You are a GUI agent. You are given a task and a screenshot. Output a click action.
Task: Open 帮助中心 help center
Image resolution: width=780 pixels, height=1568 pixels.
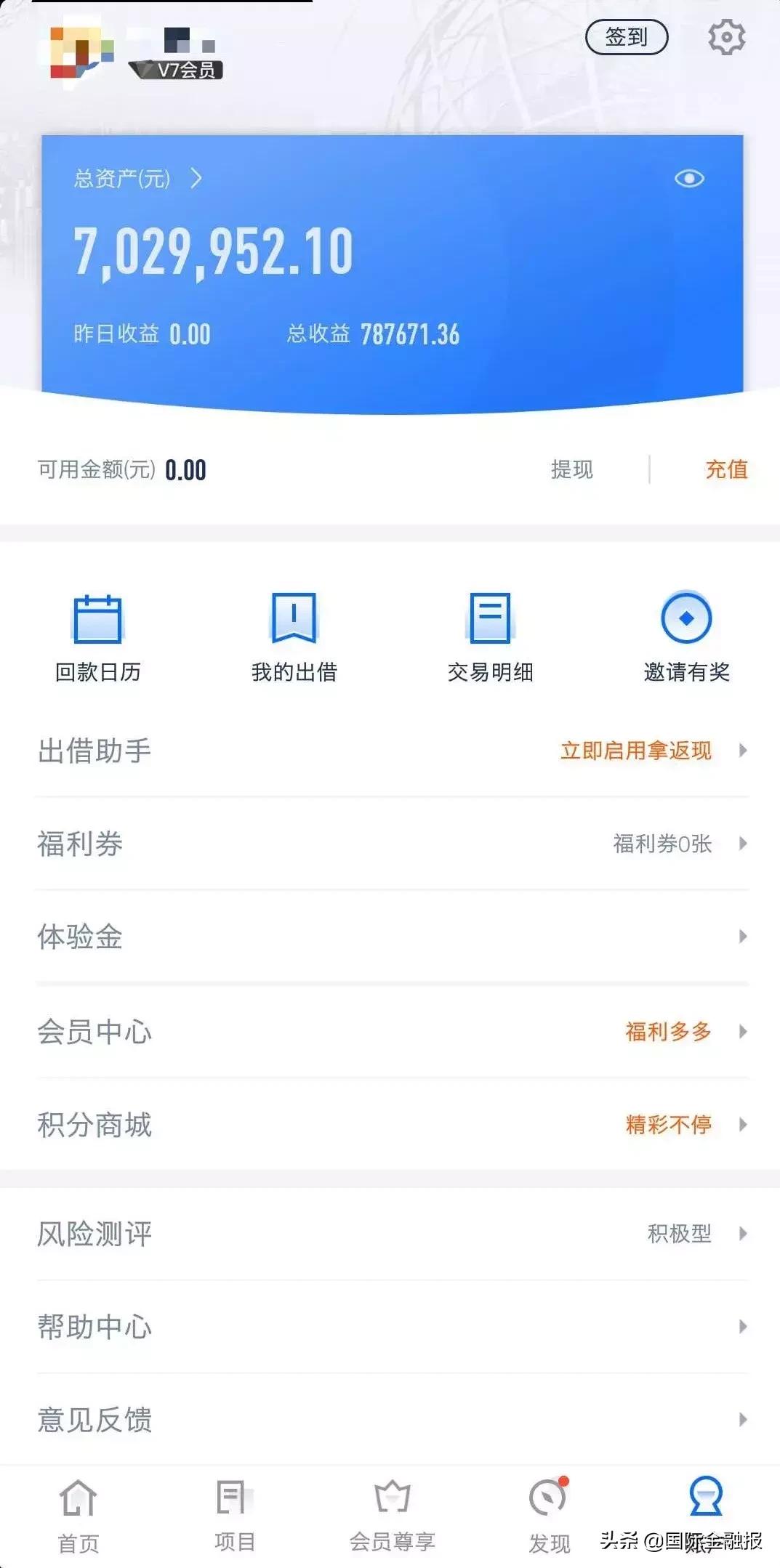[x=393, y=1327]
